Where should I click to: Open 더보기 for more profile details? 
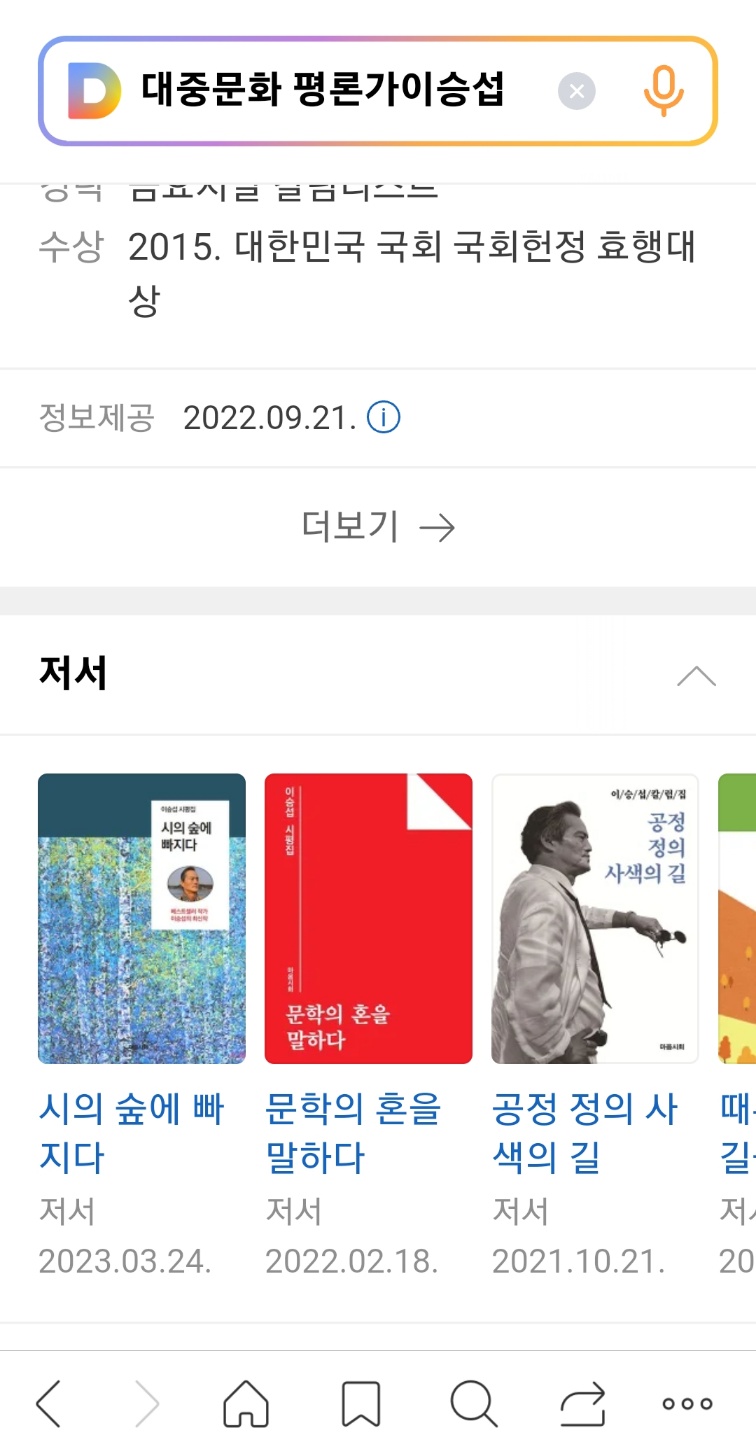click(378, 527)
